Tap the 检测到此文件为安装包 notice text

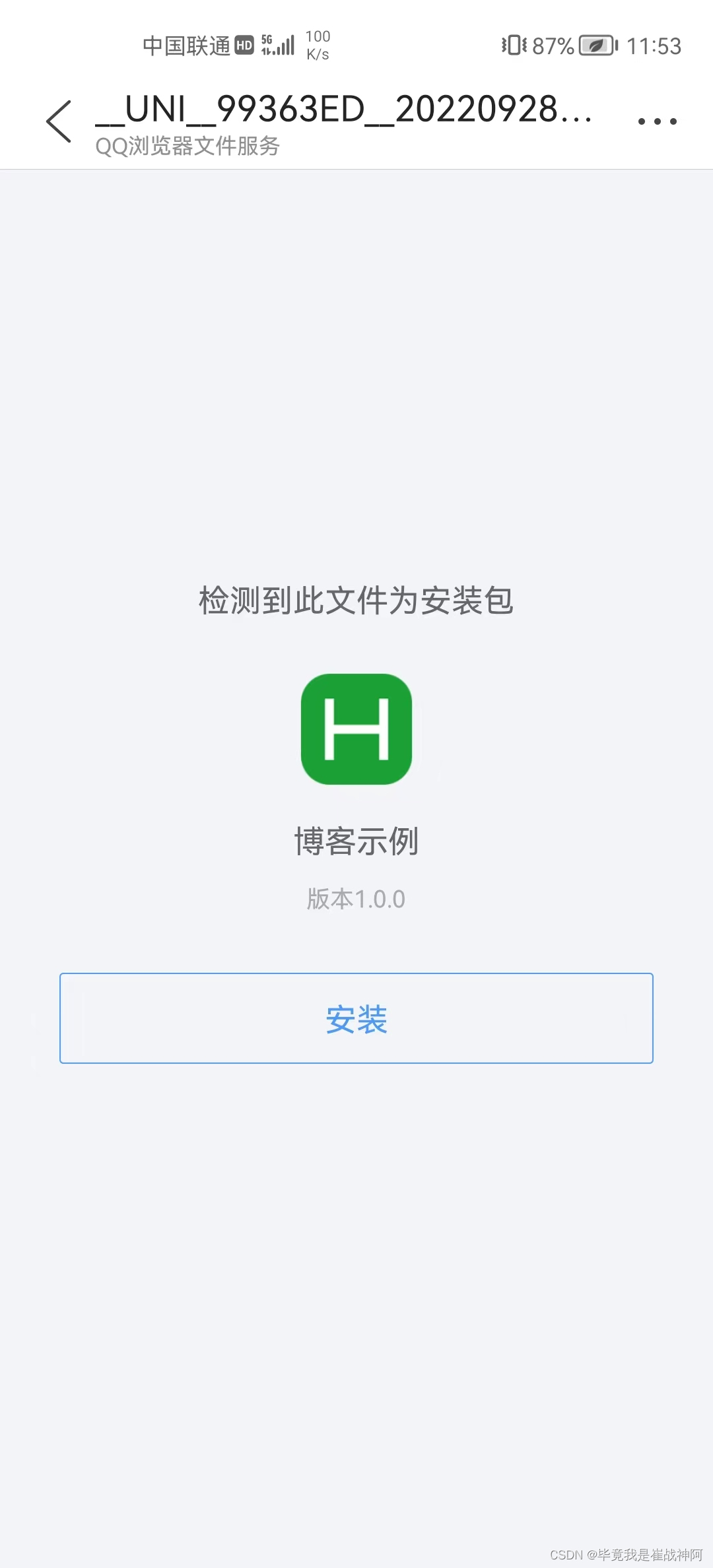pos(356,601)
